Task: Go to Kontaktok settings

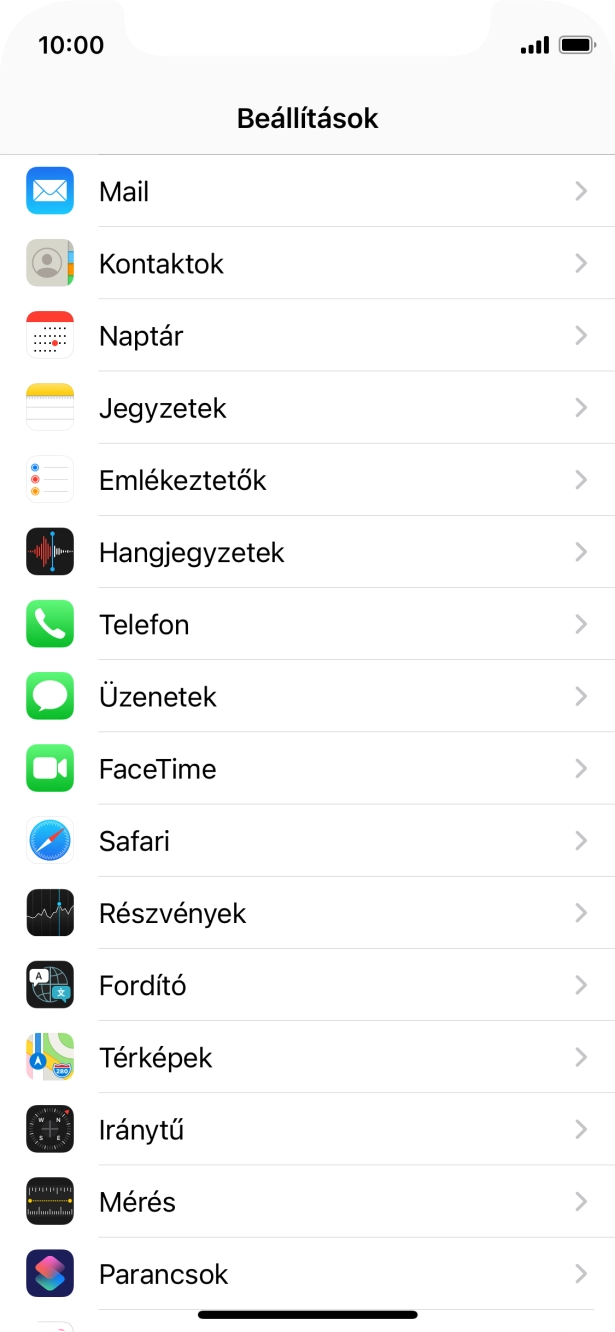Action: point(307,263)
